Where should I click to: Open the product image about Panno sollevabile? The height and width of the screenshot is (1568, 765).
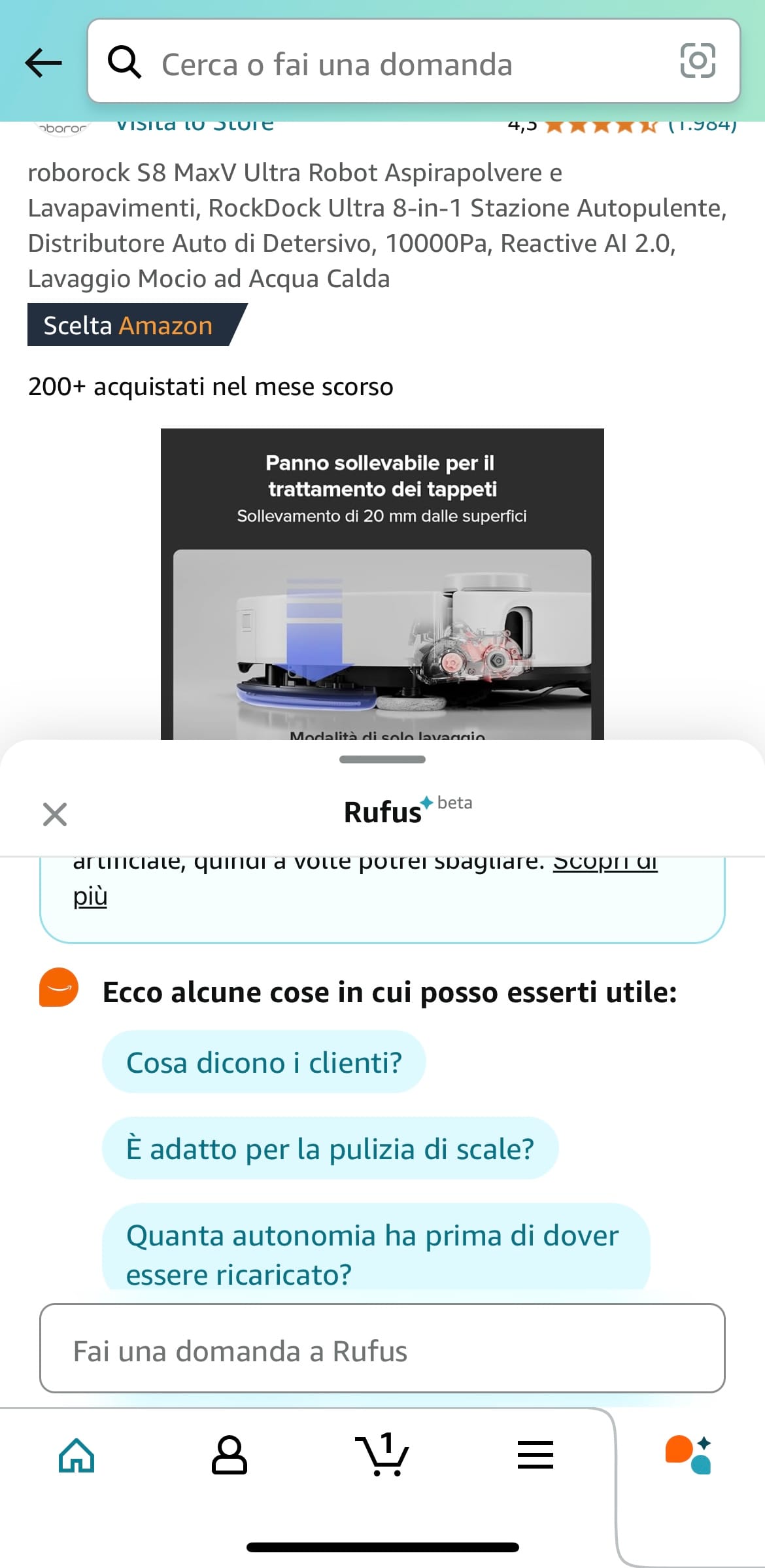click(382, 584)
